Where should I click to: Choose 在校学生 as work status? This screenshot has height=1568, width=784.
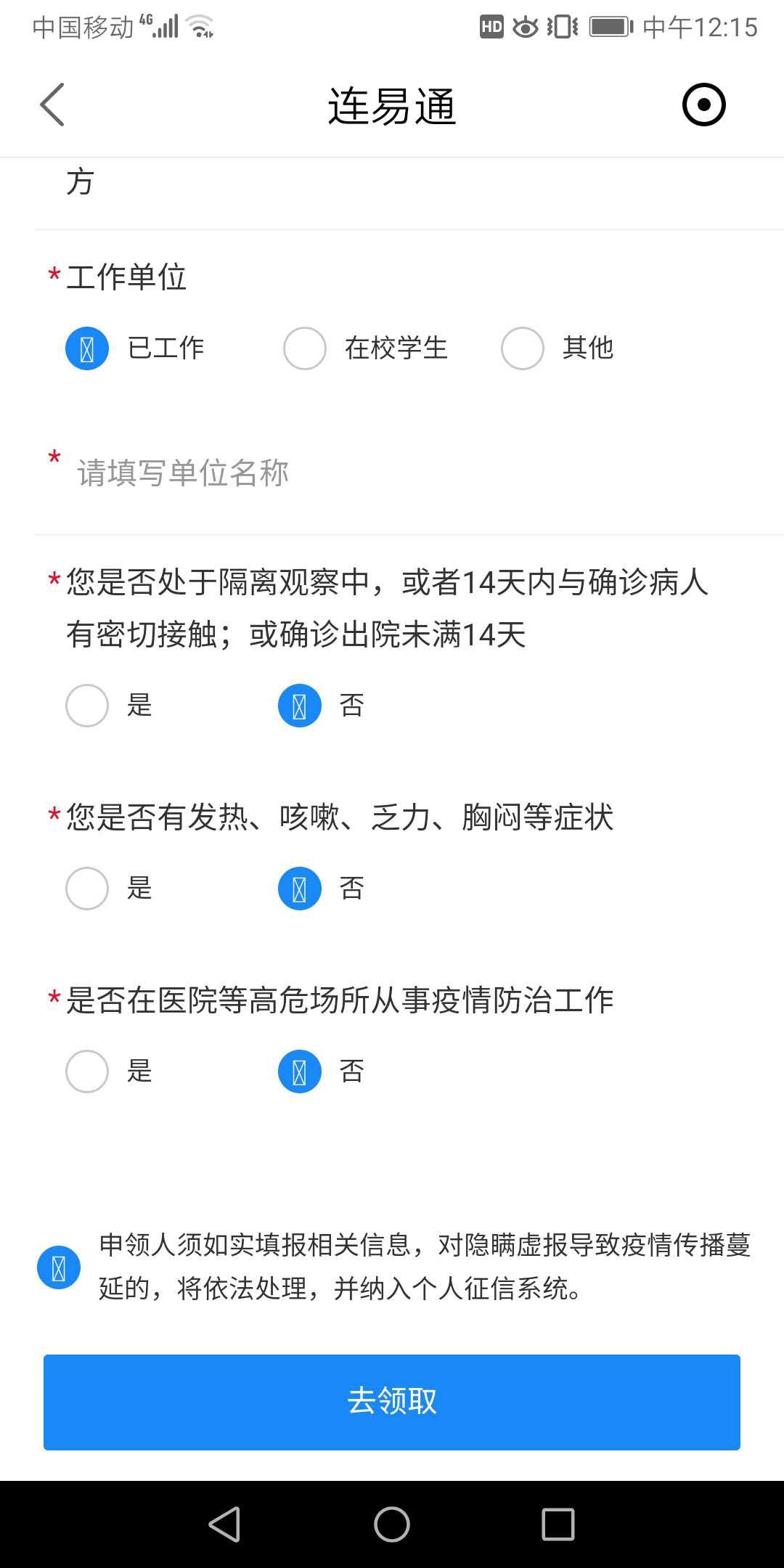pos(305,348)
